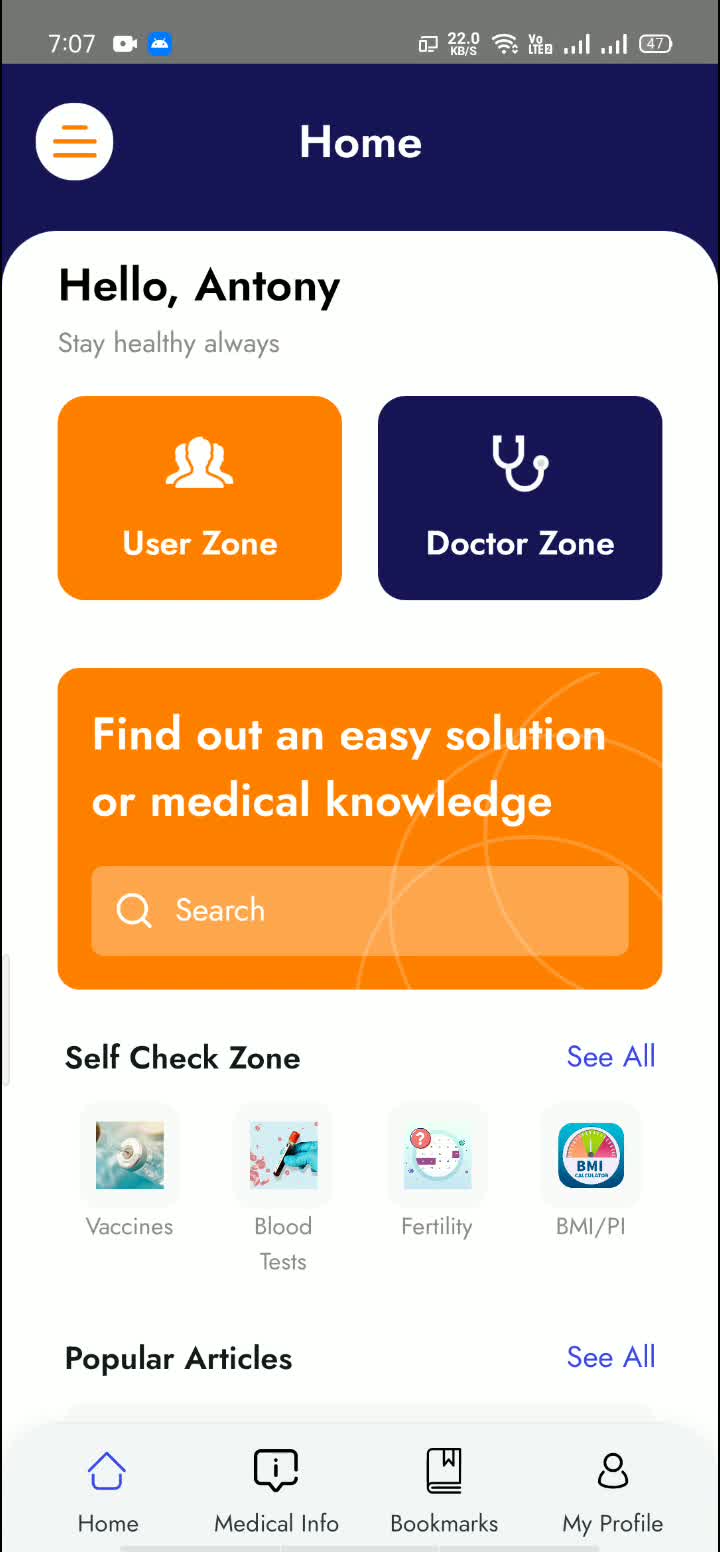
Task: Open Blood Tests self check
Action: [283, 1156]
